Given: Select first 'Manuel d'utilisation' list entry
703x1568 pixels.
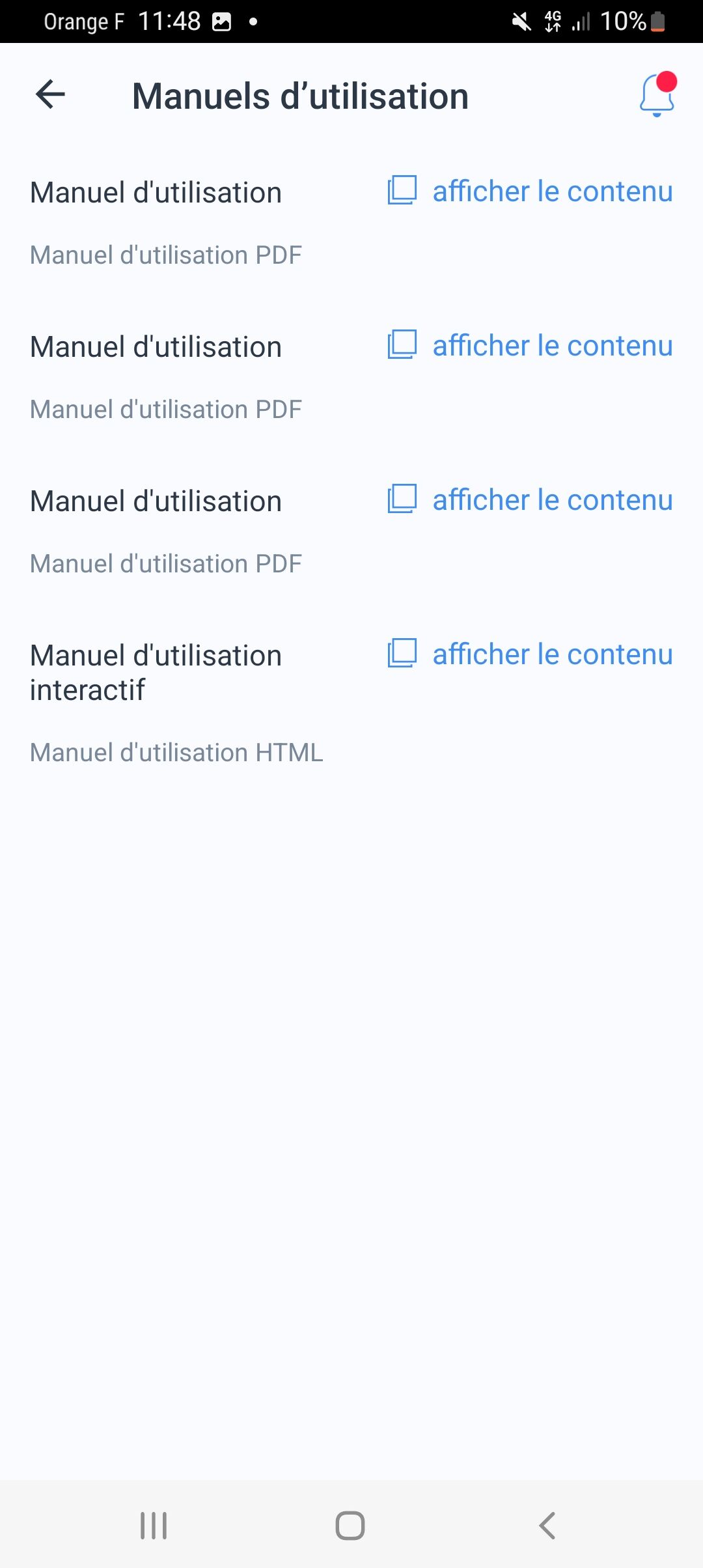Looking at the screenshot, I should [155, 192].
